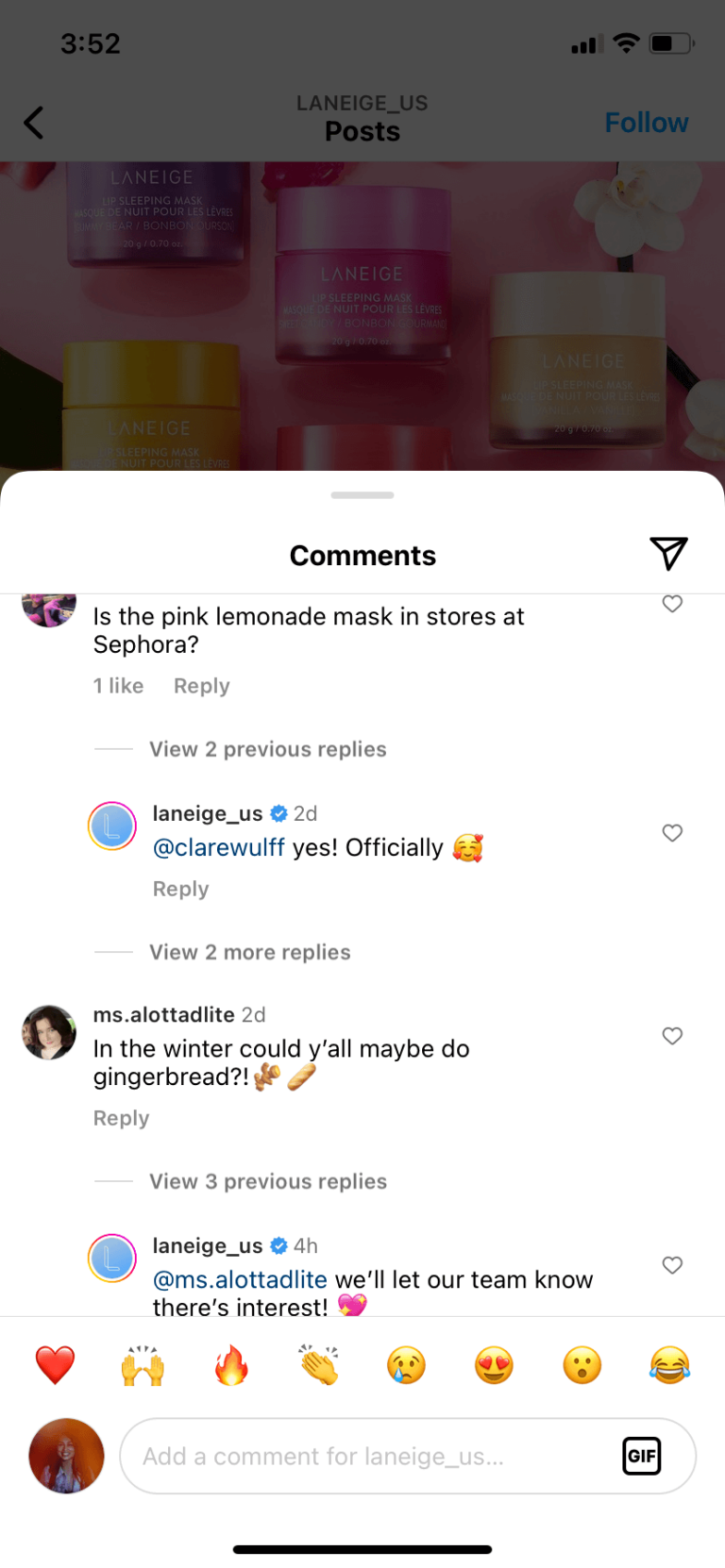Reply to ms.alottadlite's gingerbread comment
This screenshot has height=1568, width=725.
point(121,1118)
